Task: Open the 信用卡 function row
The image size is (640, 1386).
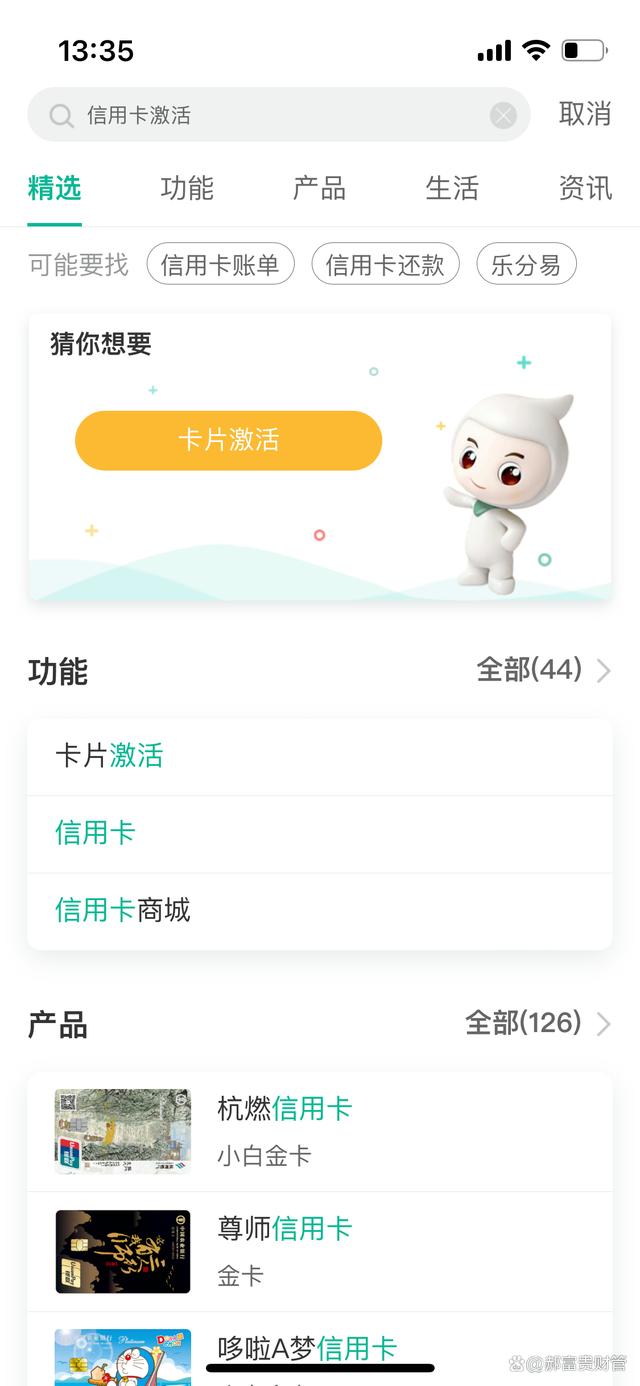Action: tap(319, 833)
